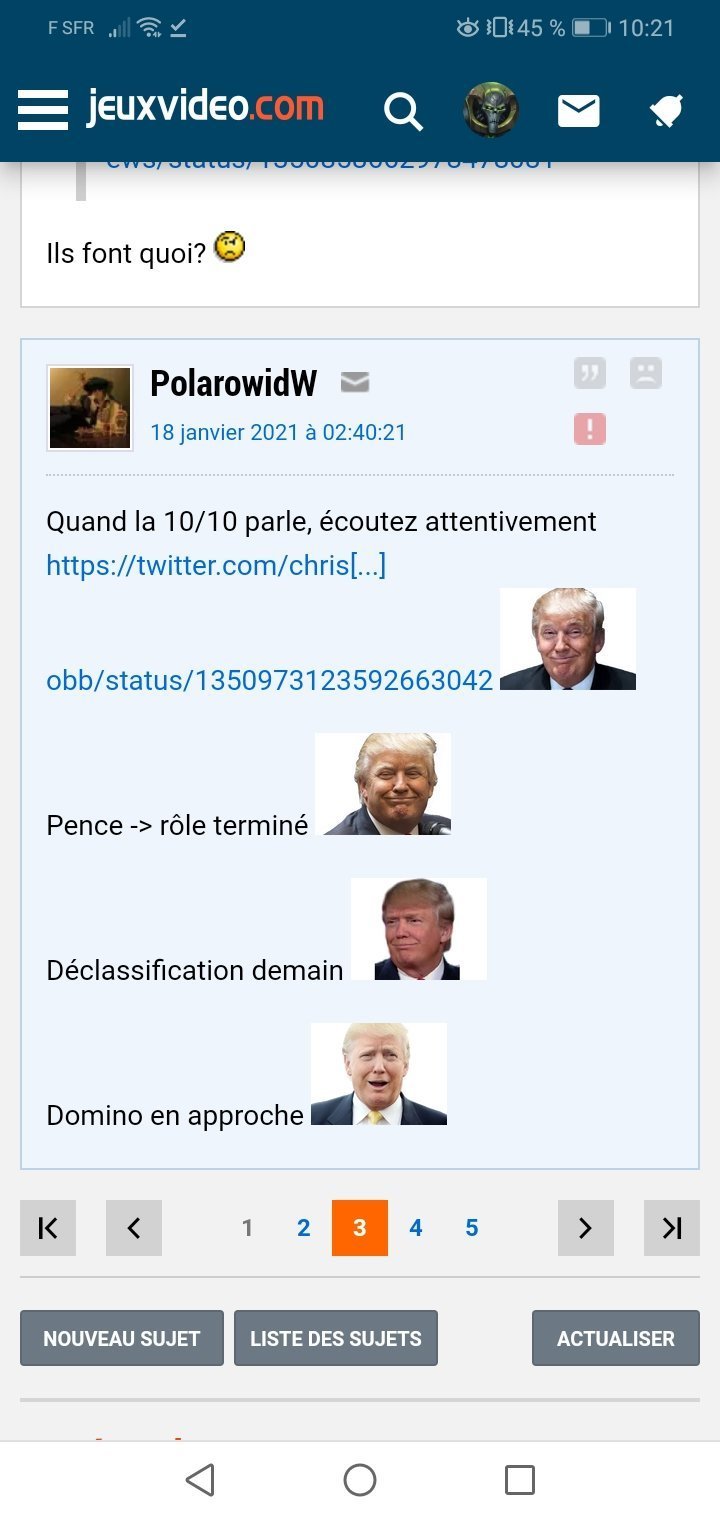Tap NOUVEAU SUJET to create a topic
This screenshot has width=720, height=1520.
pyautogui.click(x=122, y=1338)
